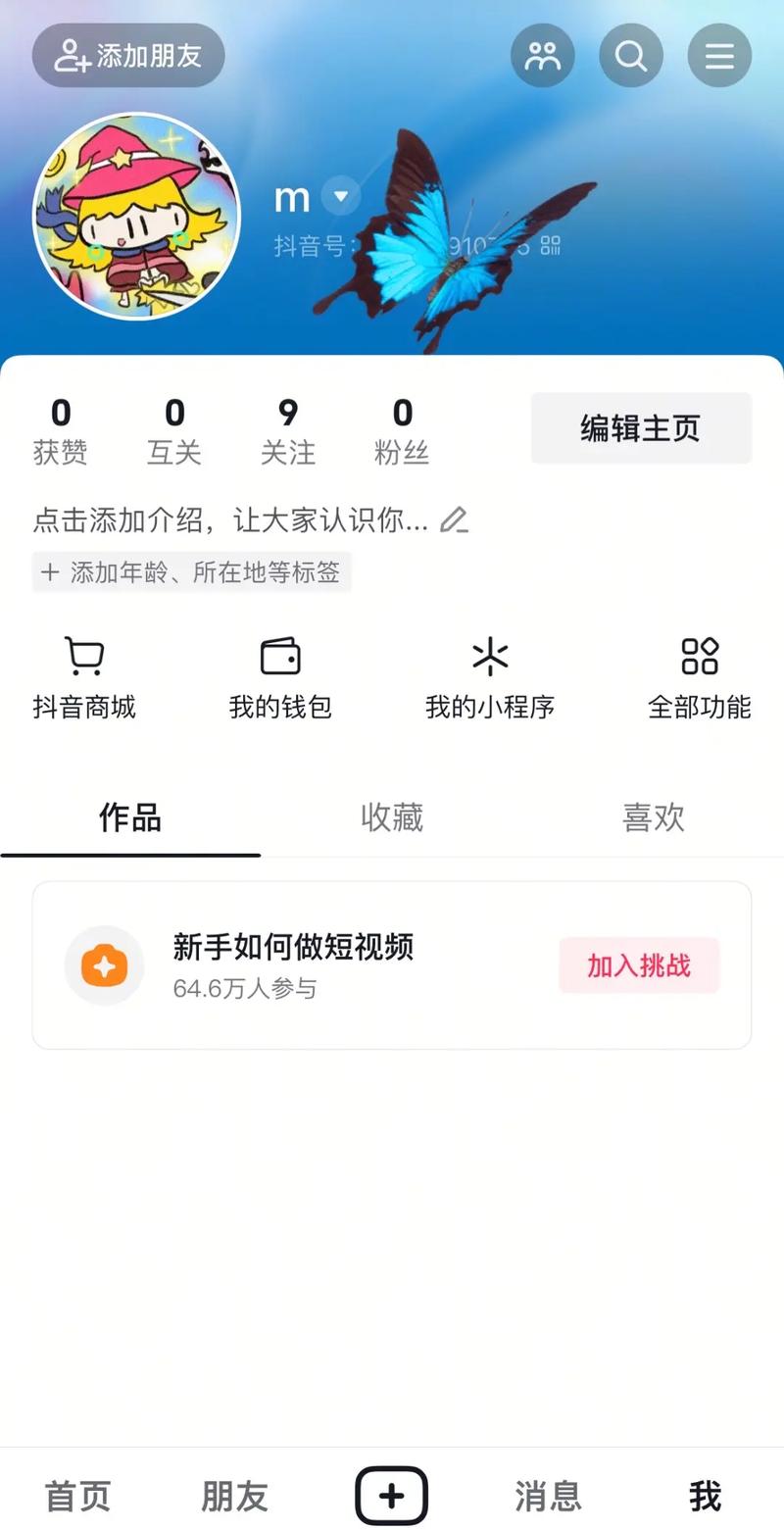Image resolution: width=784 pixels, height=1530 pixels.
Task: Expand the dropdown arrow next to username m
Action: point(339,197)
